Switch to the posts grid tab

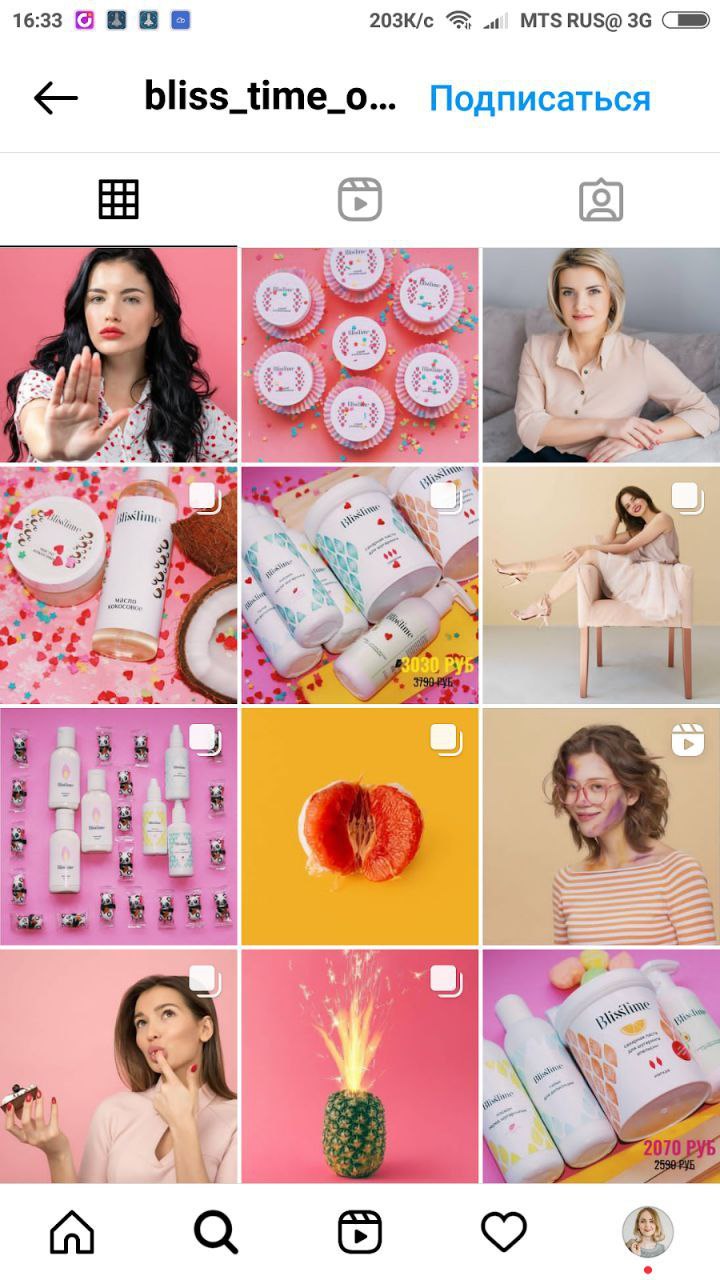[x=118, y=200]
